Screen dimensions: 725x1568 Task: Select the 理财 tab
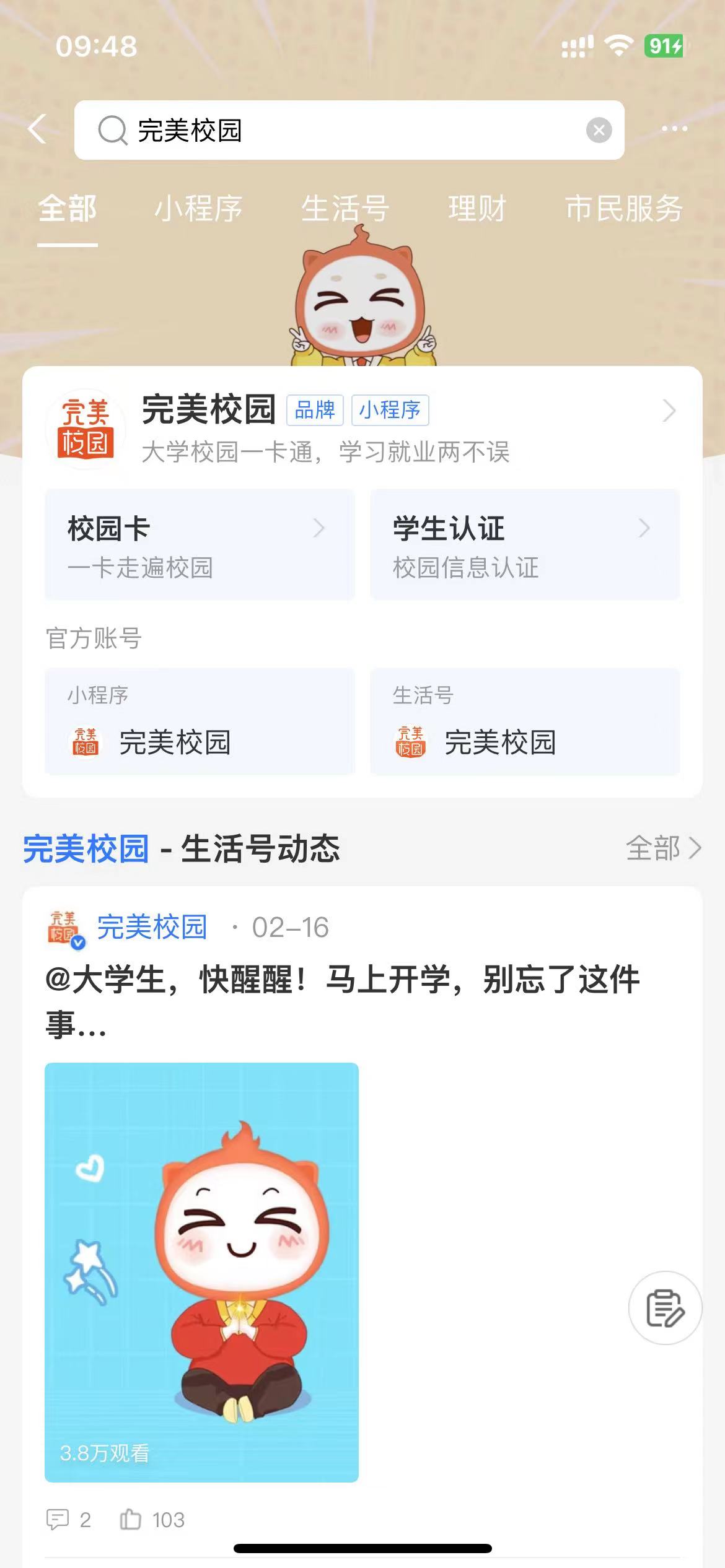pos(477,209)
